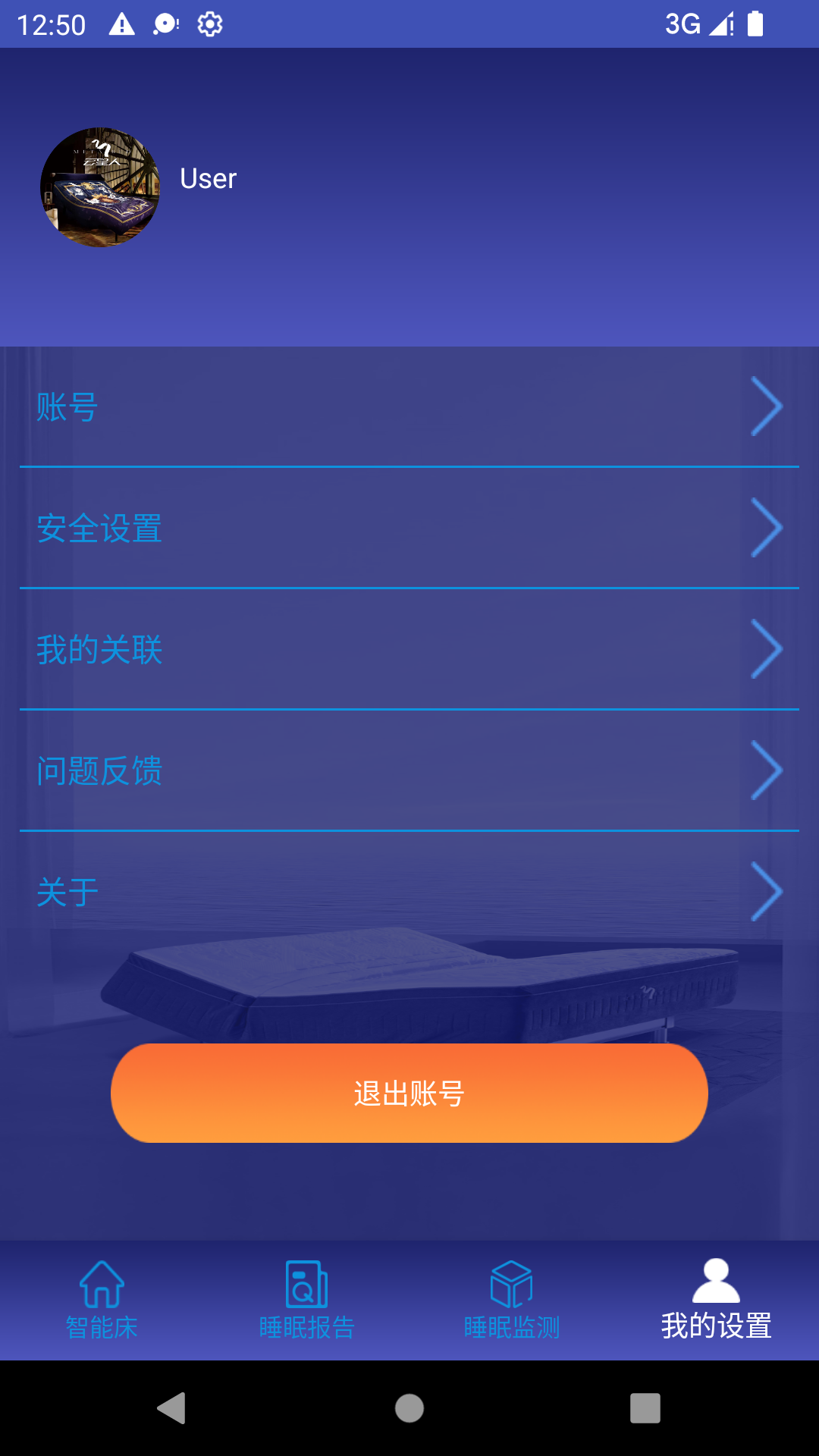Switch to the 睡眠报告 tab

point(307,1300)
